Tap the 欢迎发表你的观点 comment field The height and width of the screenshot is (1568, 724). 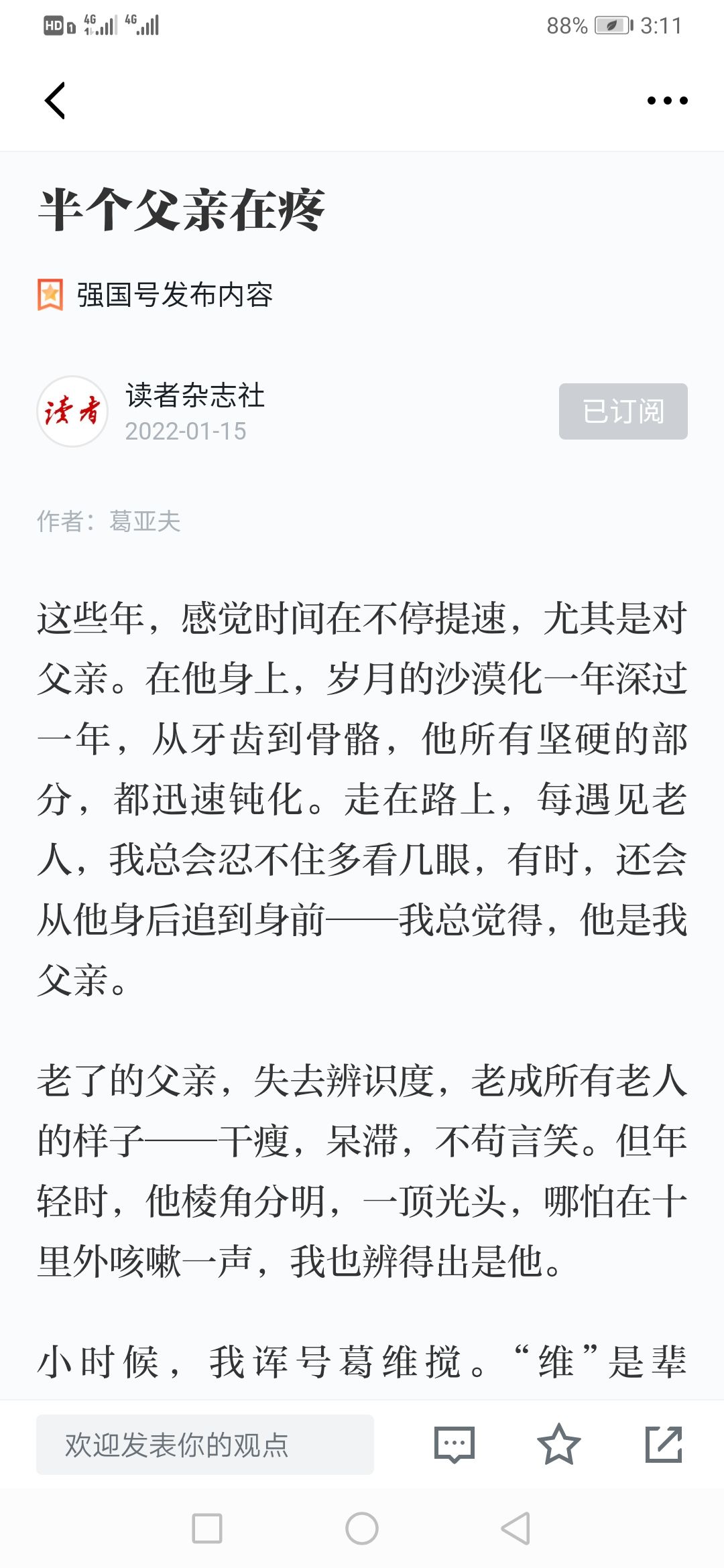(205, 1444)
